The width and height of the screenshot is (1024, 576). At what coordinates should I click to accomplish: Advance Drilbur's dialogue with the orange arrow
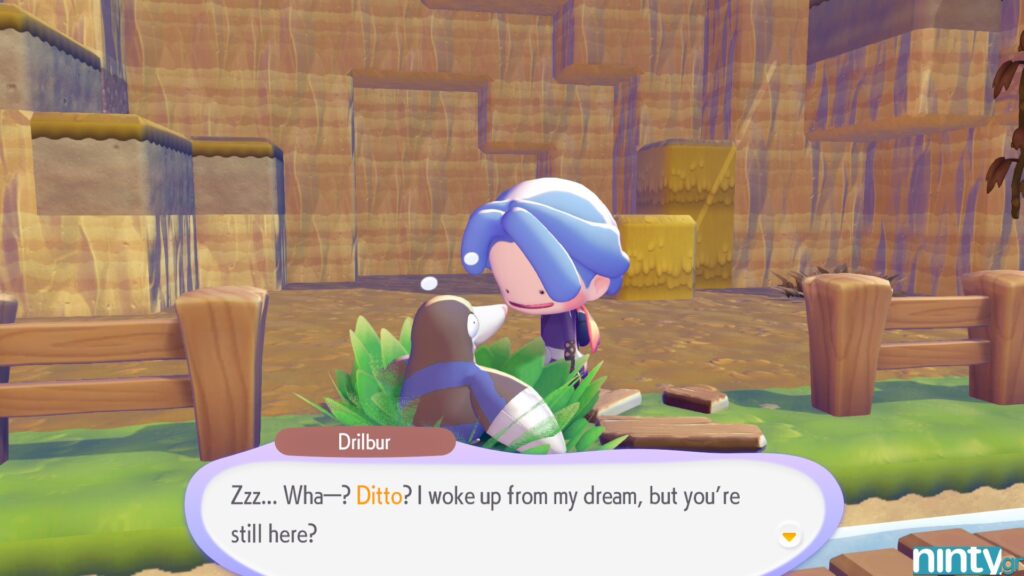point(789,537)
